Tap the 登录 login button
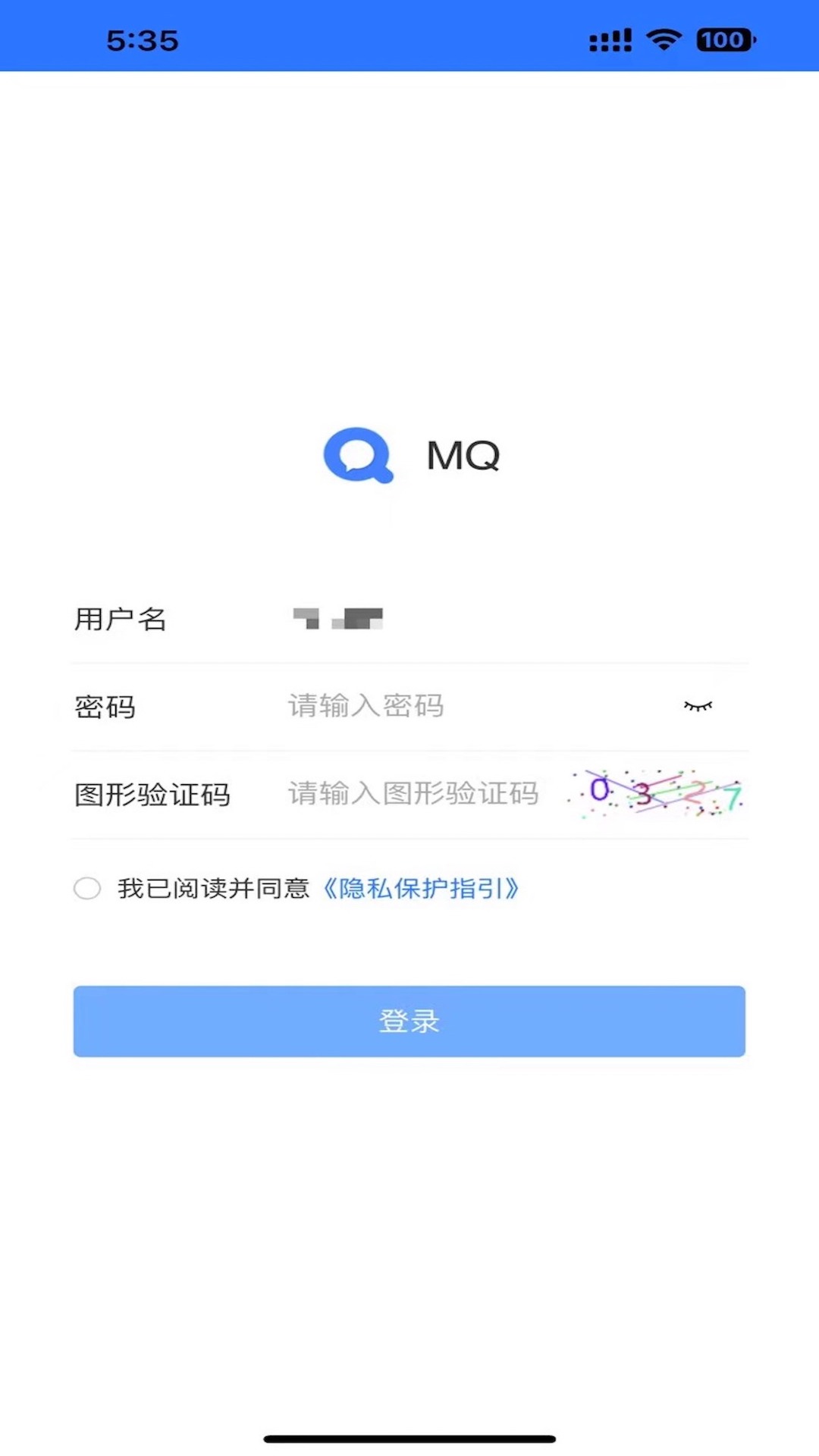 point(409,1021)
